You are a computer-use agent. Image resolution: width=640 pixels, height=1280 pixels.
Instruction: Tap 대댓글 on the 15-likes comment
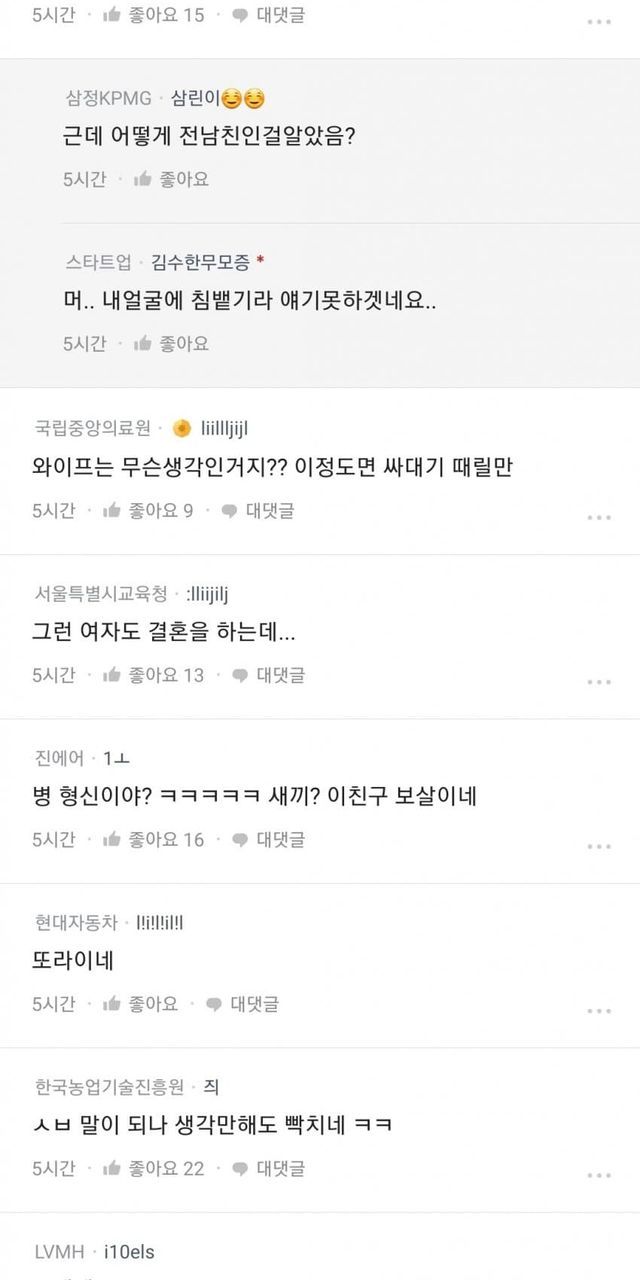(x=268, y=15)
